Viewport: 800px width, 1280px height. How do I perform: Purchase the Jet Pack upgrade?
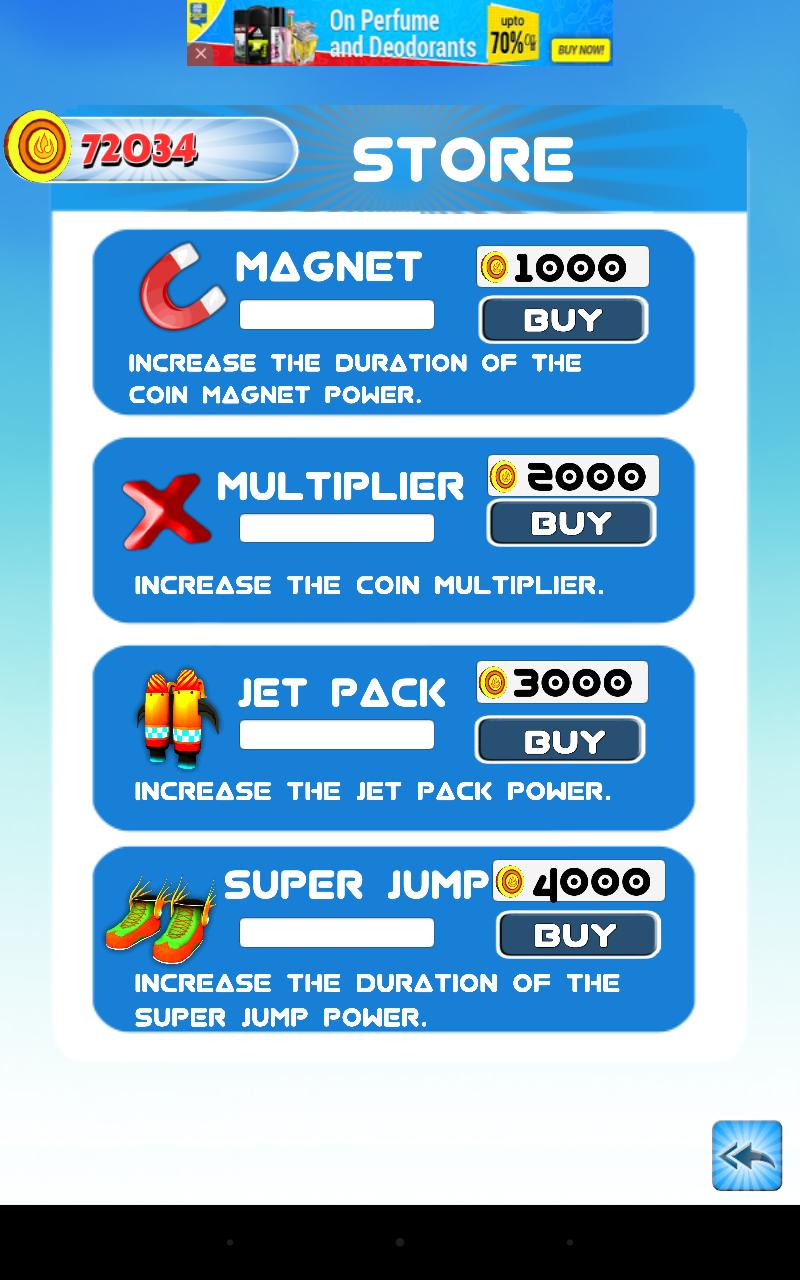[x=560, y=741]
